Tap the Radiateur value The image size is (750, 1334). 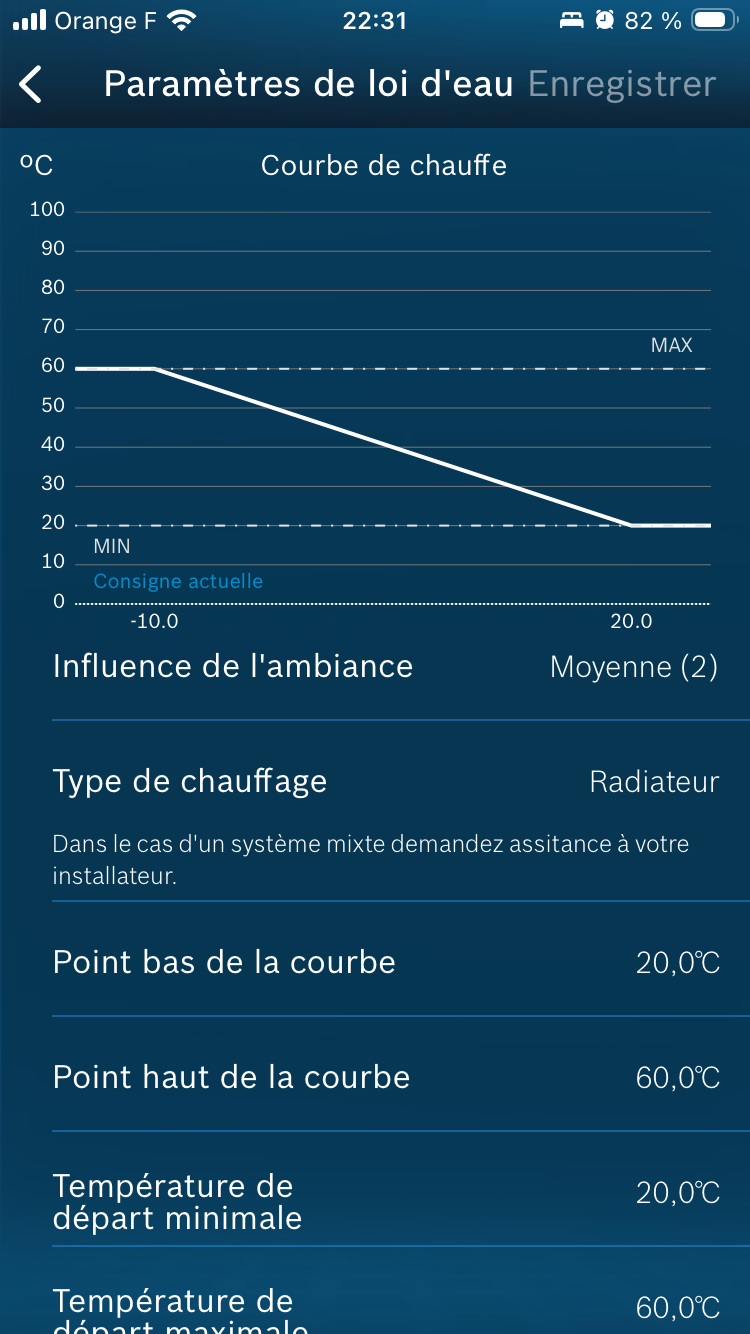(654, 781)
